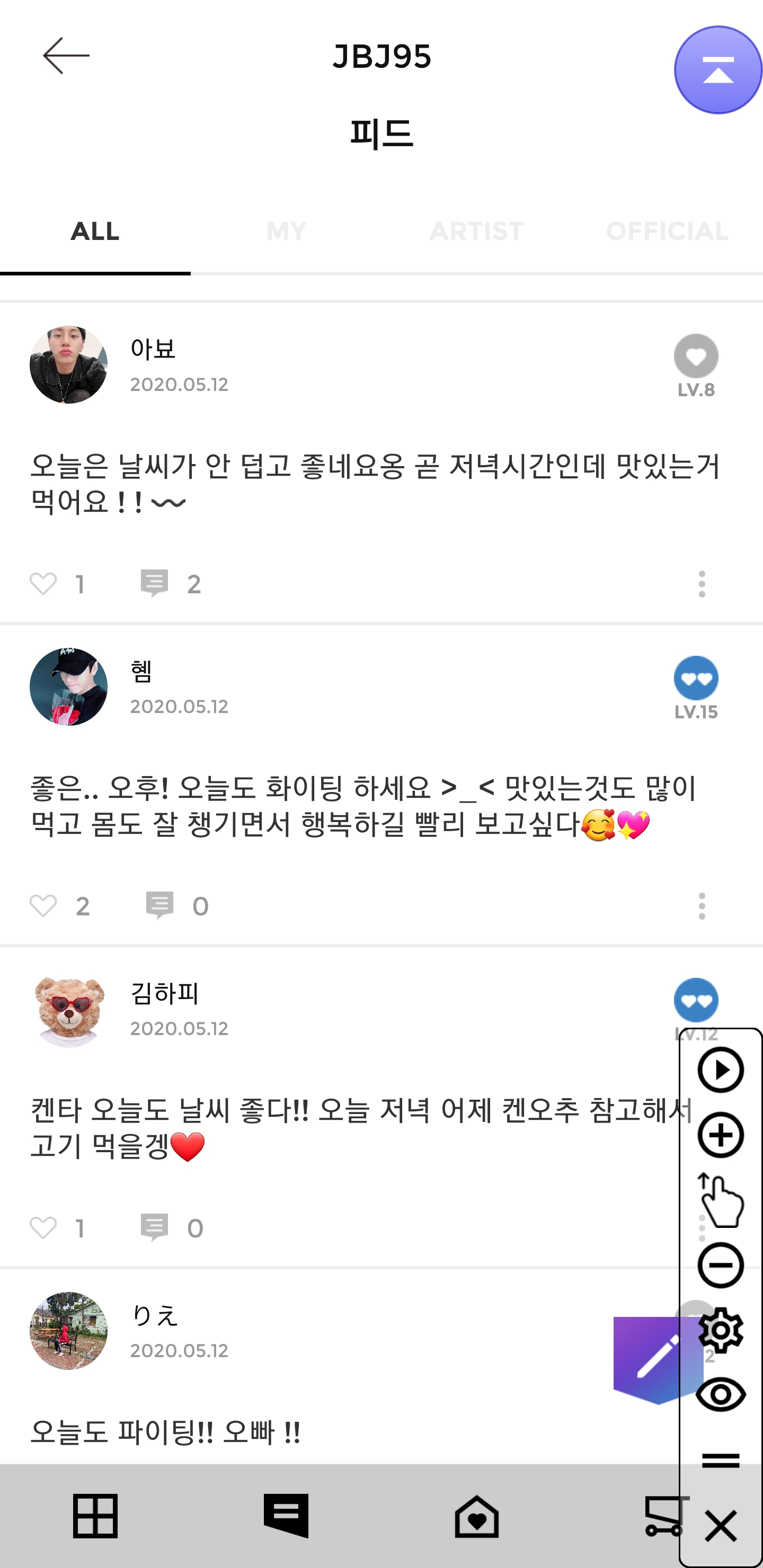Select the grid feed icon in bottom bar

coord(95,1516)
